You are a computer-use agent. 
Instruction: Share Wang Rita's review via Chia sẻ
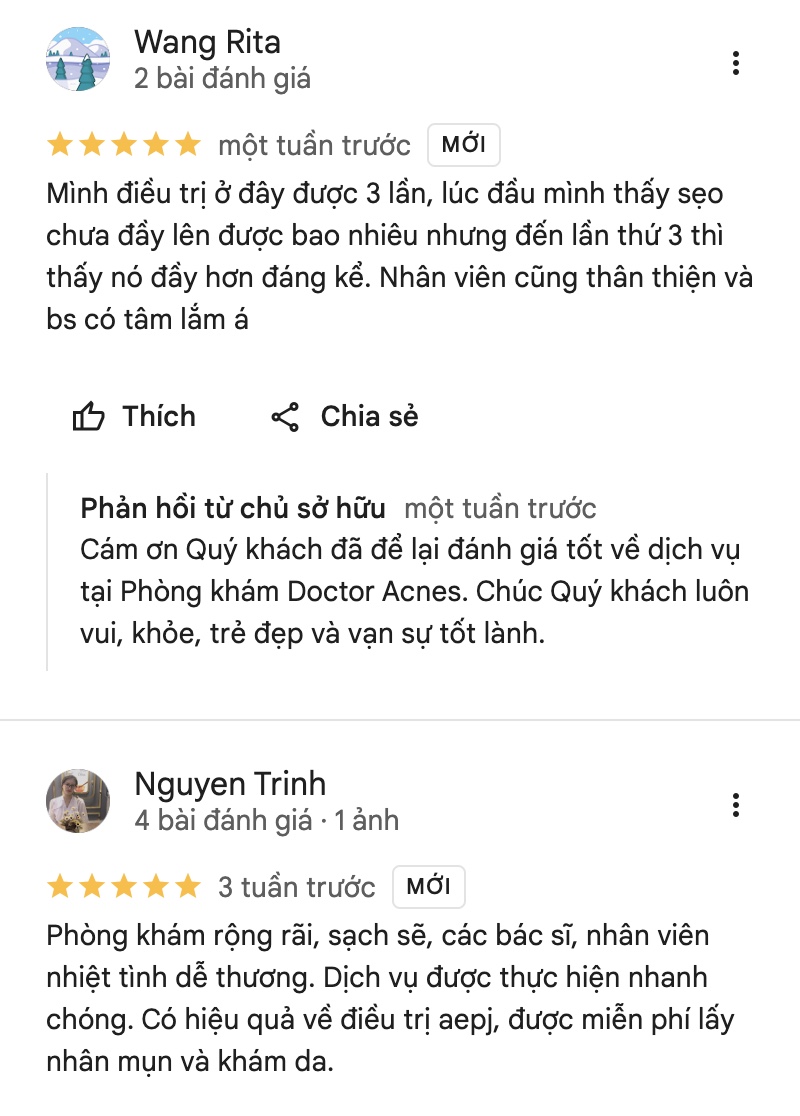[345, 417]
